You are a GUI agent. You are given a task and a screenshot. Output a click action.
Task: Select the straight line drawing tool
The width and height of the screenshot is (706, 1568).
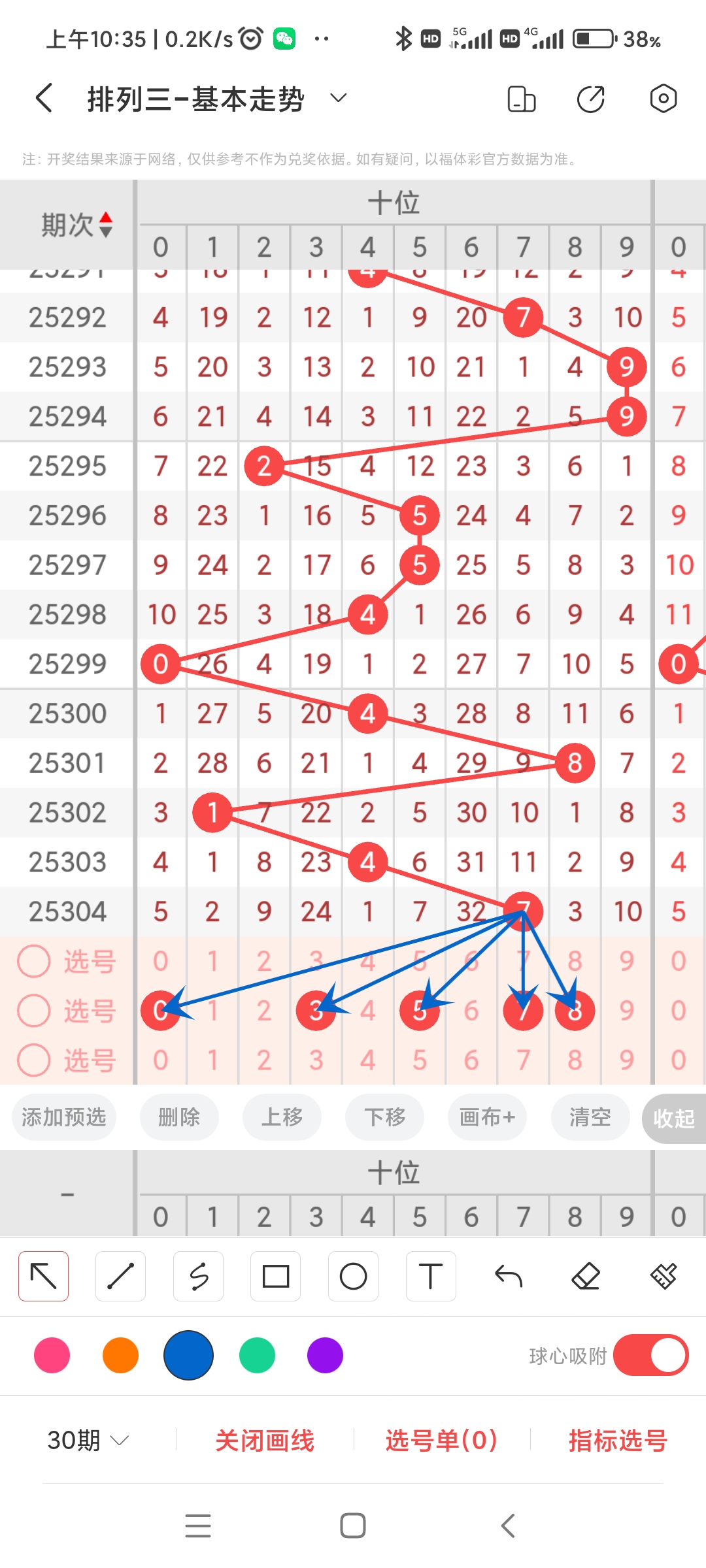120,1275
